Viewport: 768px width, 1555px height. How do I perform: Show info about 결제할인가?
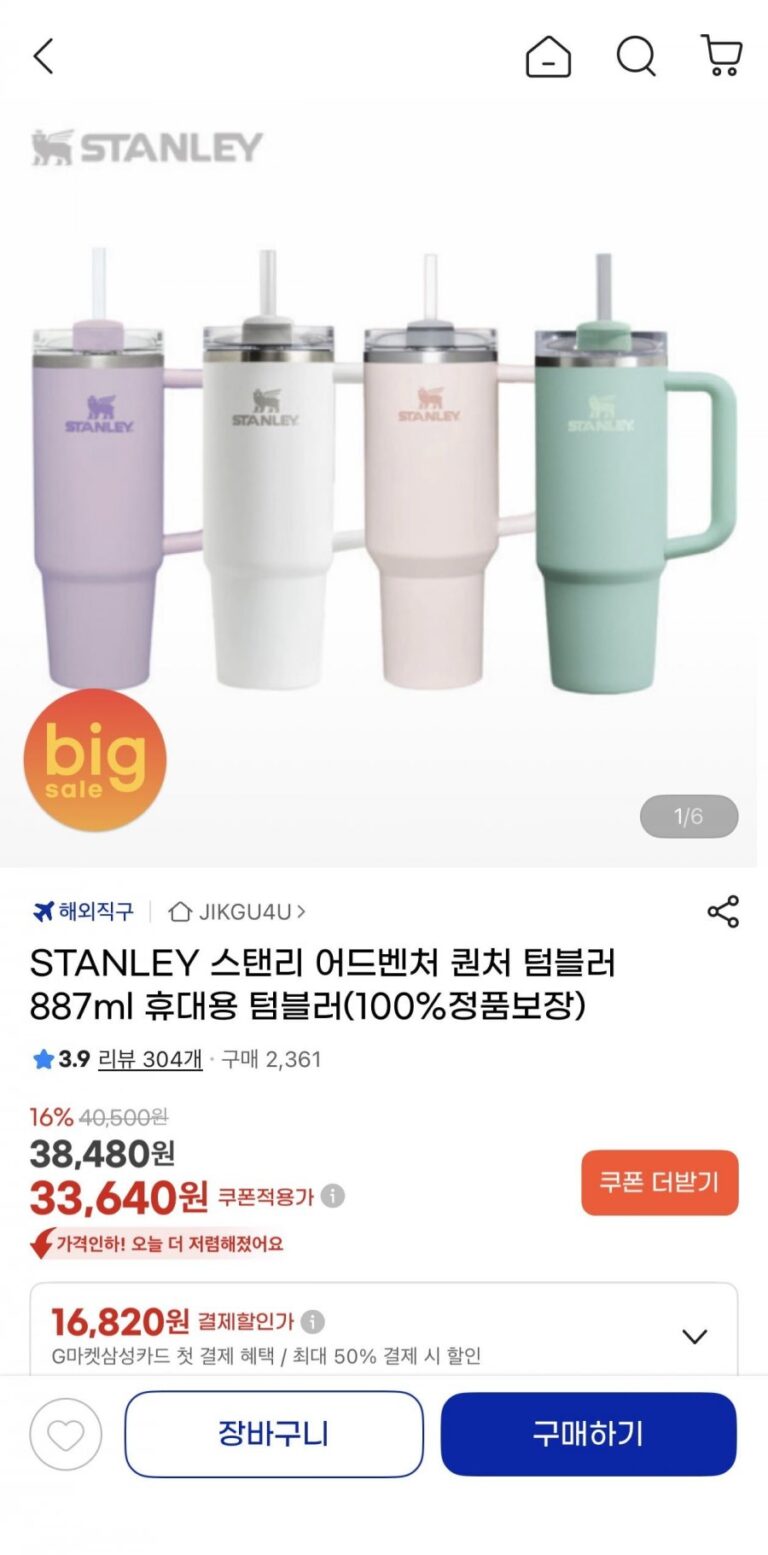point(313,1322)
